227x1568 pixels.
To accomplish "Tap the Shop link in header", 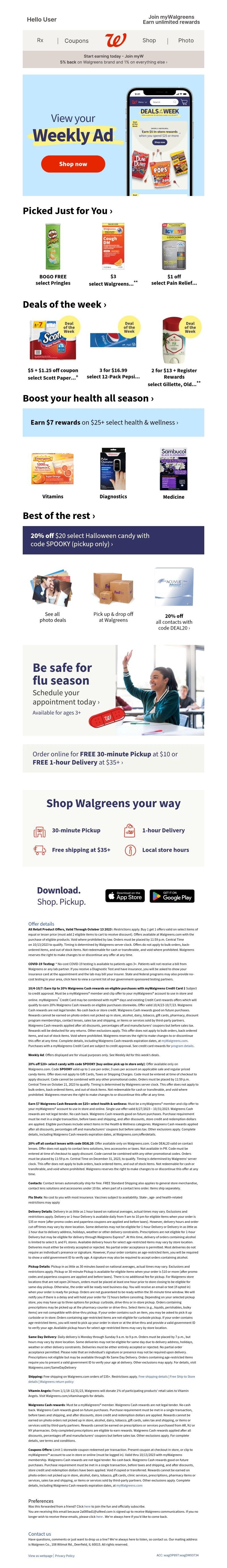I will pos(148,40).
